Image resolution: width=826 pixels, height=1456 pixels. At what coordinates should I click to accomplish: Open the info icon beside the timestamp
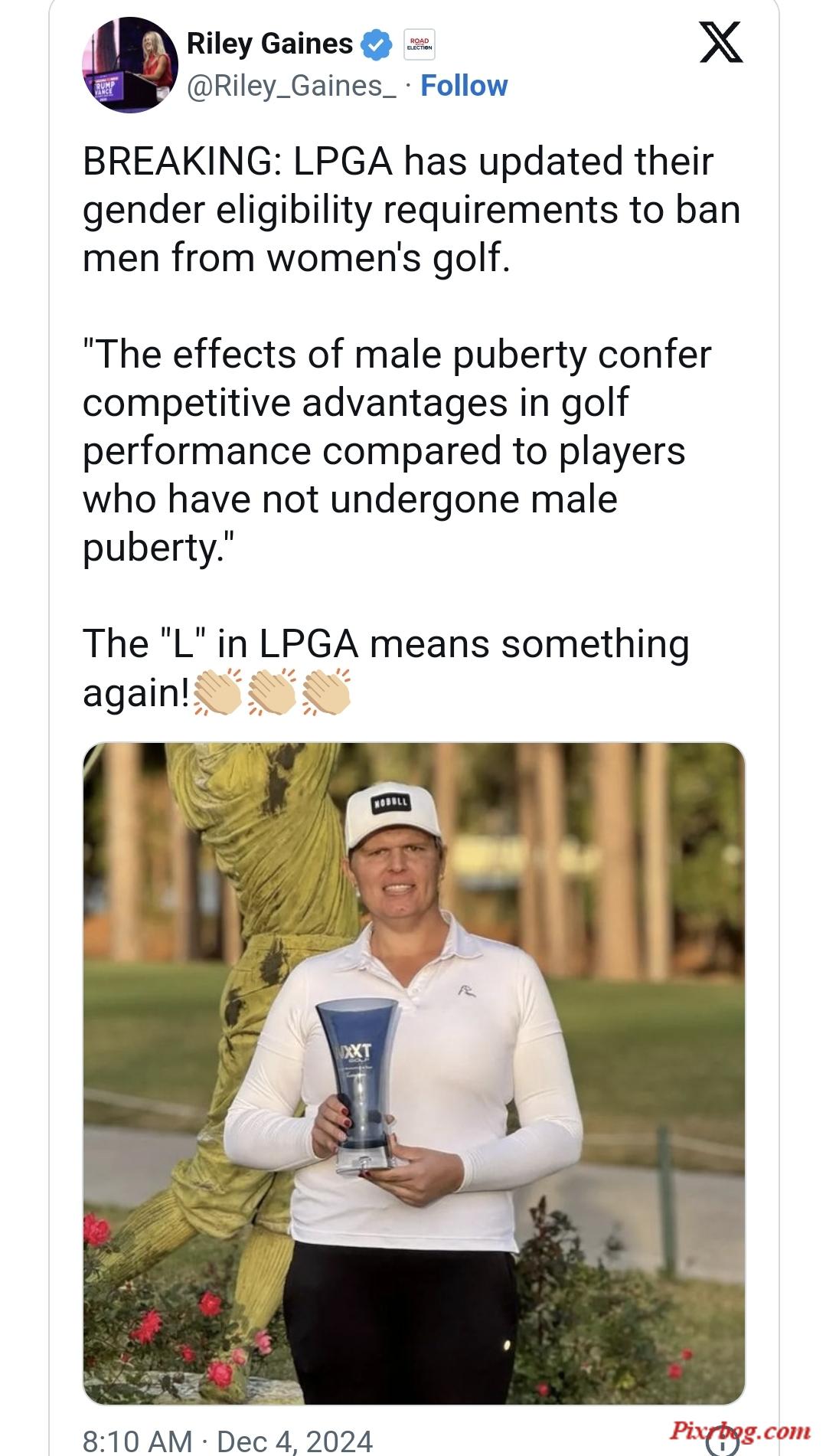722,1444
